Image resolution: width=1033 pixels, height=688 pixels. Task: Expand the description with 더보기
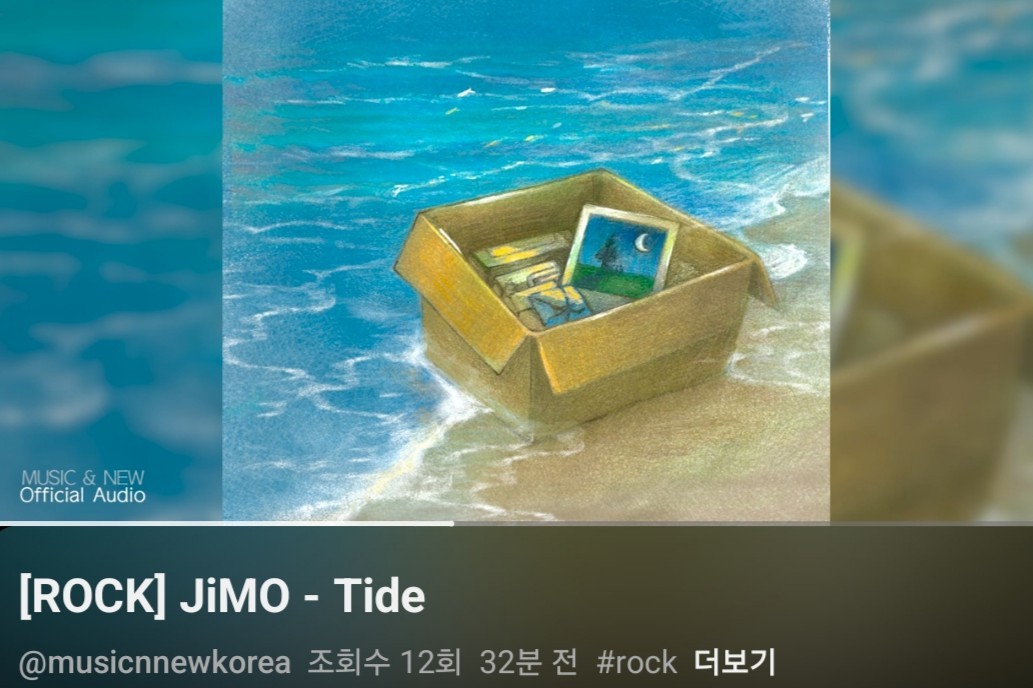[x=735, y=662]
